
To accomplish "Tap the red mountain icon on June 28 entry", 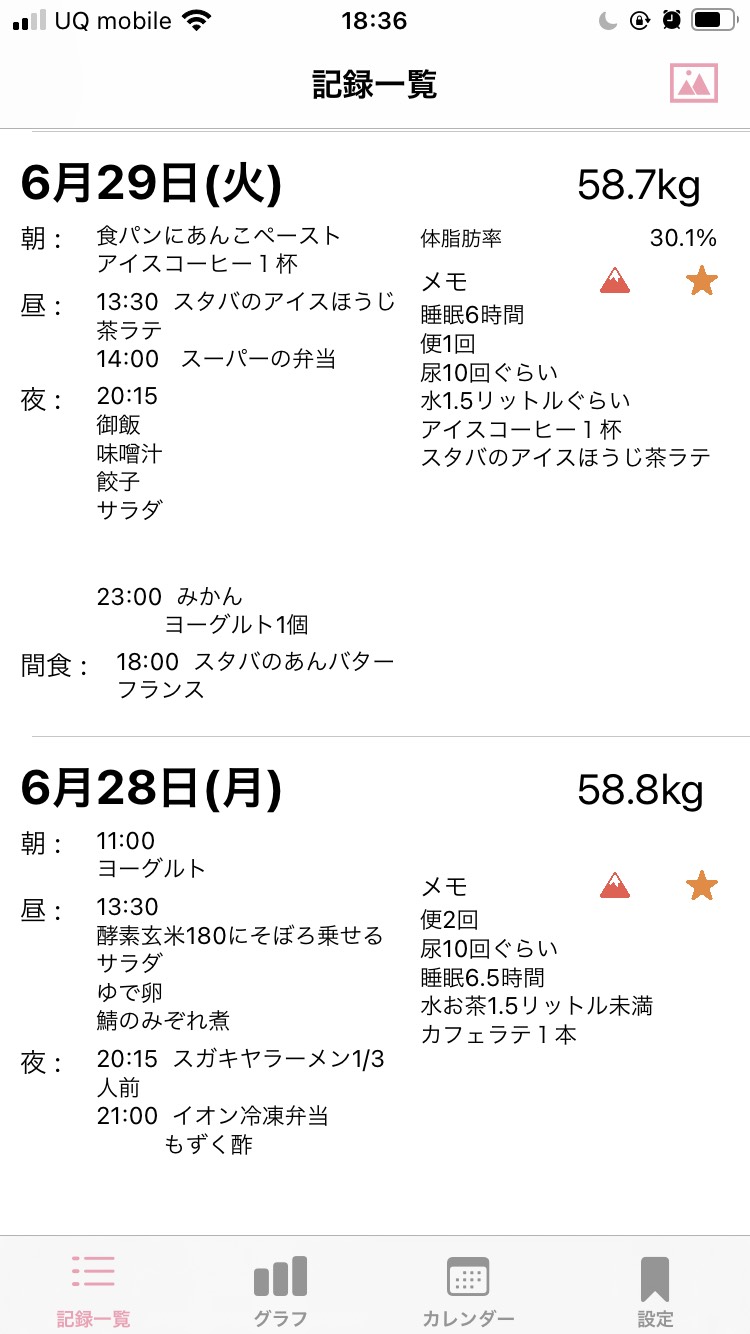I will pyautogui.click(x=615, y=886).
